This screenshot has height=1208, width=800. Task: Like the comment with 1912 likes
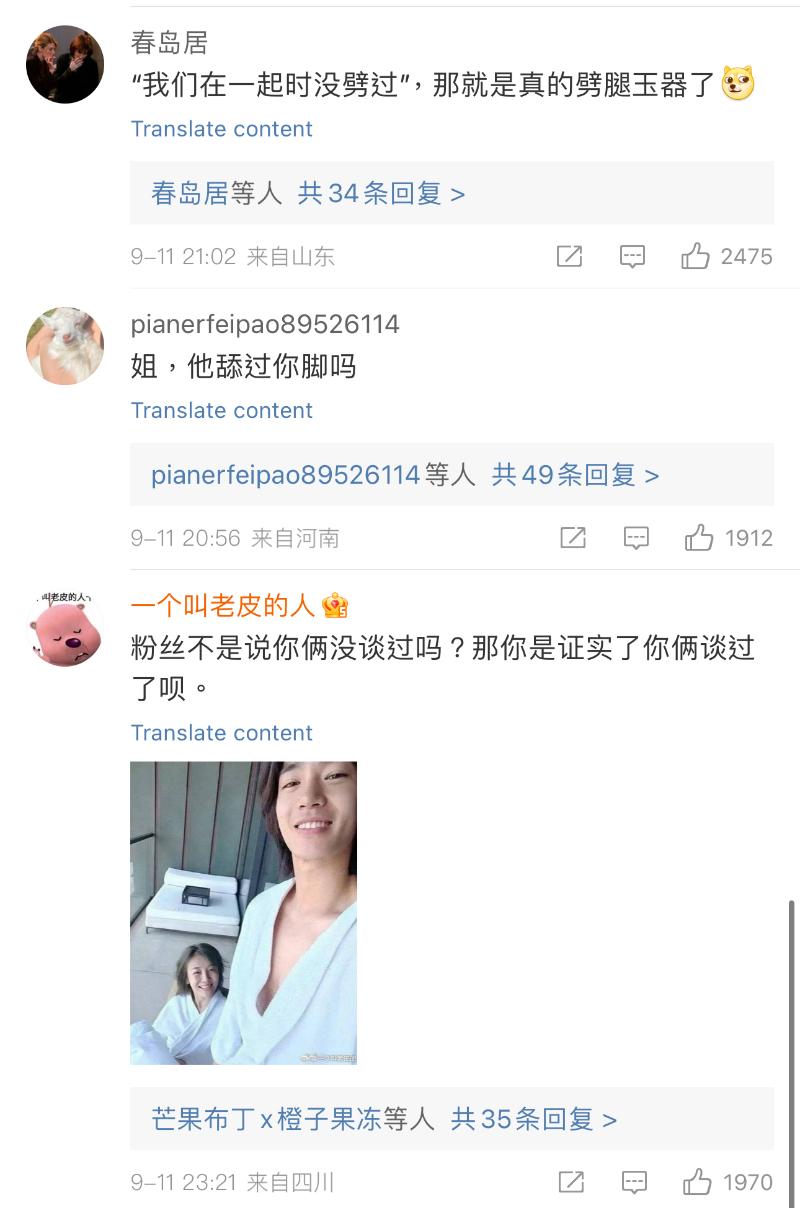(x=699, y=538)
